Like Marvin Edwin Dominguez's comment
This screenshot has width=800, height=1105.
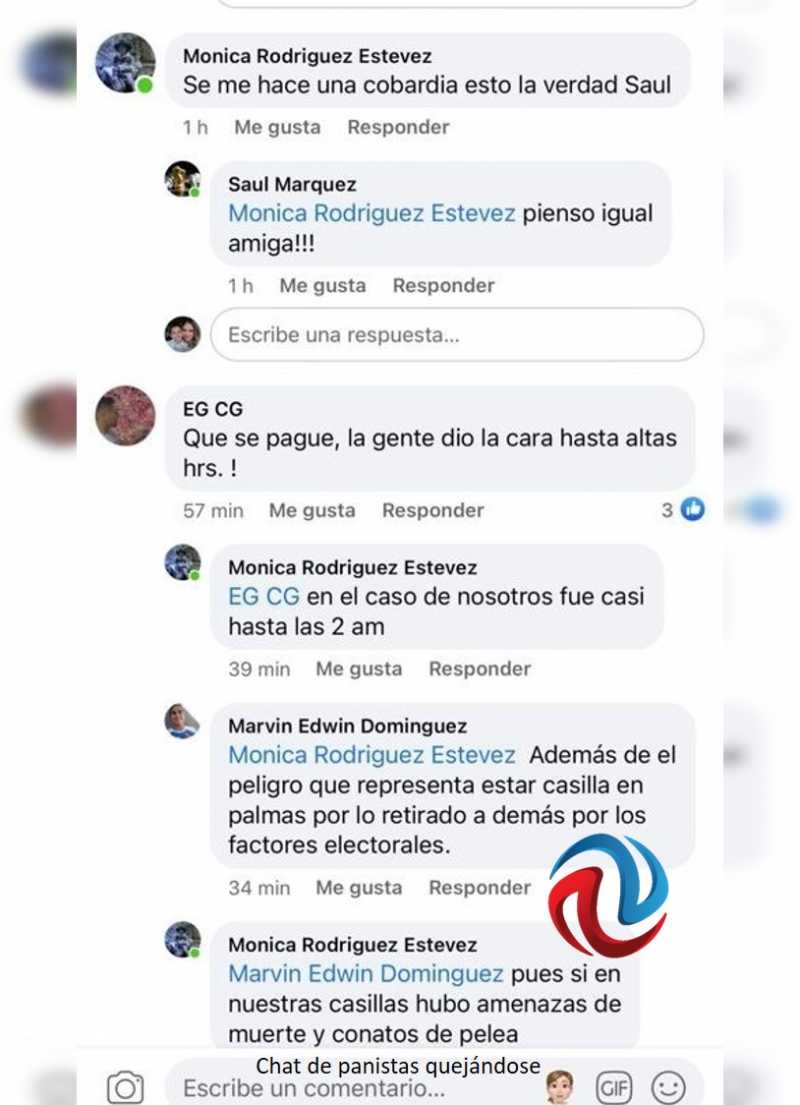(359, 888)
